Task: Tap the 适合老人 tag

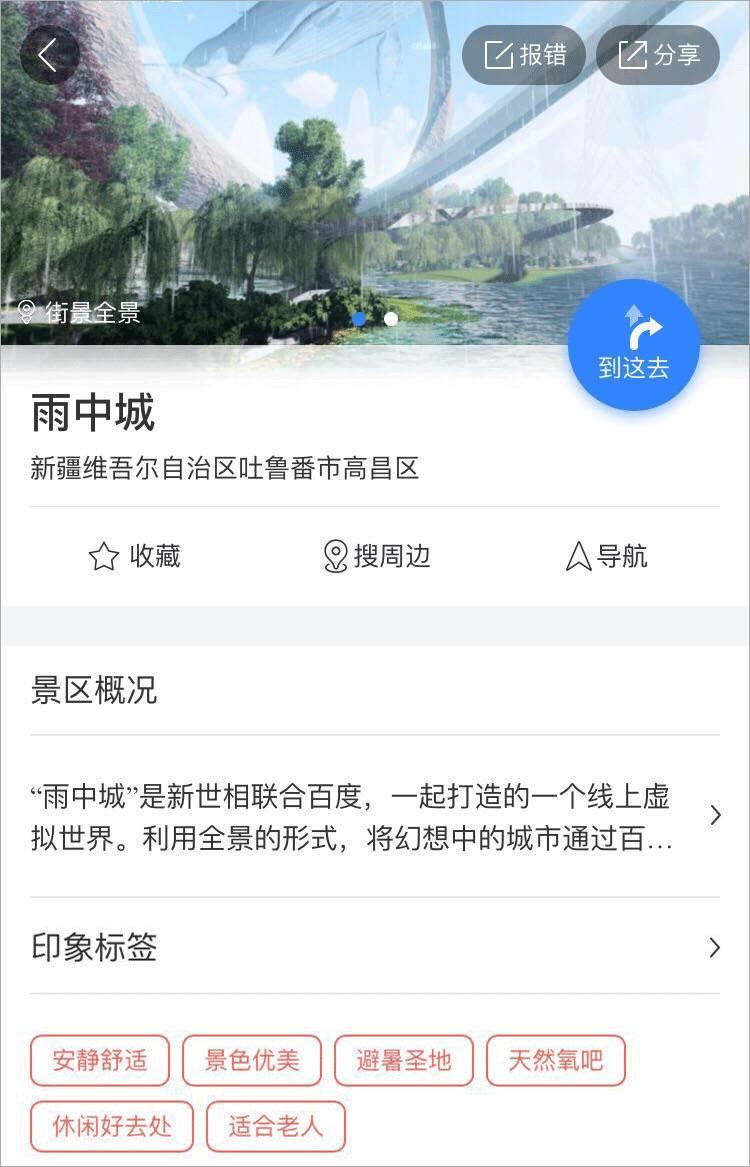Action: [276, 1126]
